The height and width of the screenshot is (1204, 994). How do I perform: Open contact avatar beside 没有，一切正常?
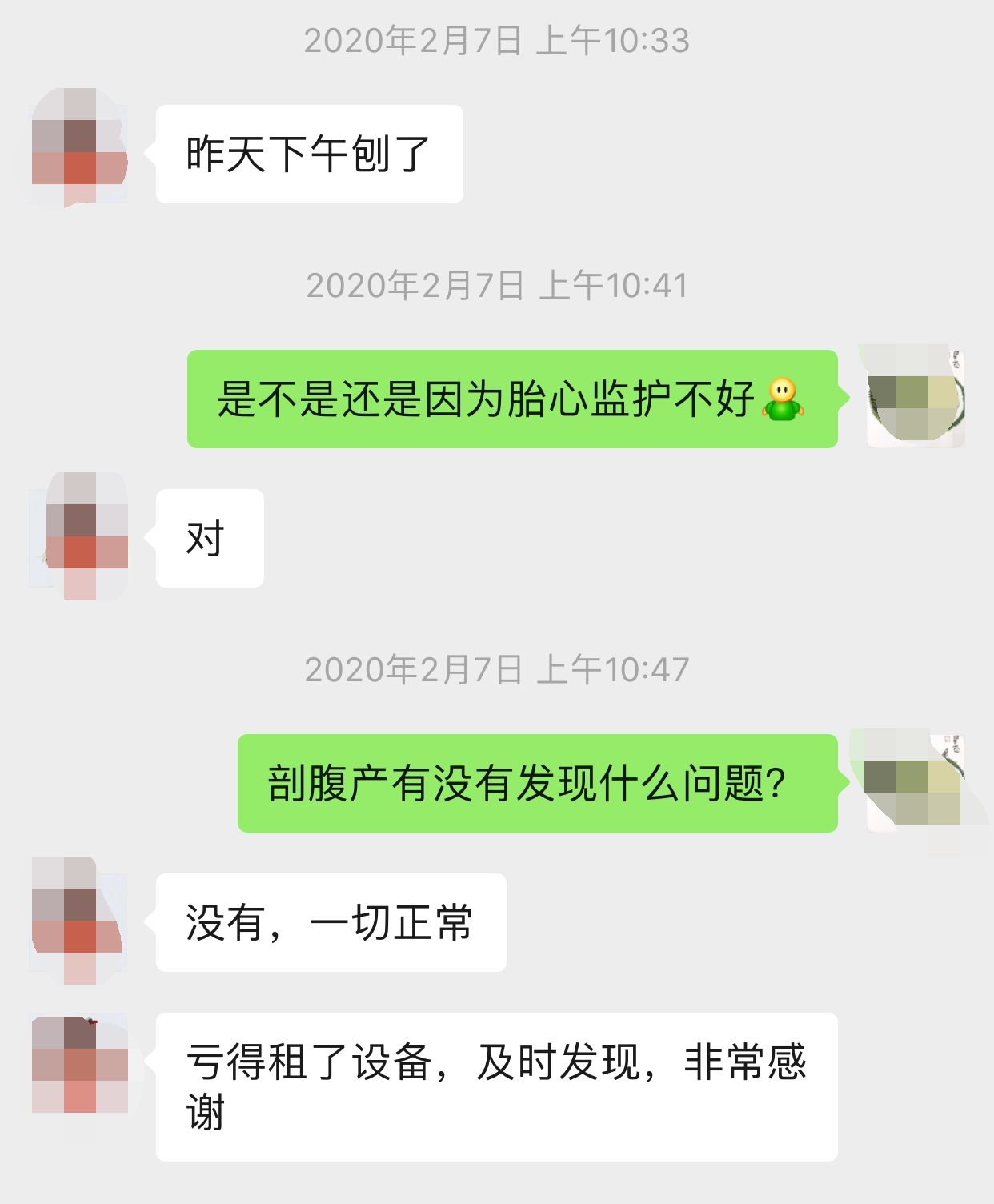(78, 921)
